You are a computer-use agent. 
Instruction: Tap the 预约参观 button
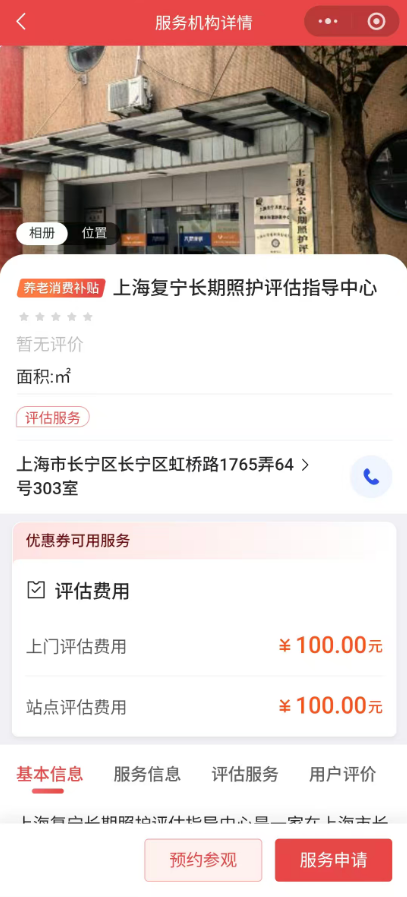click(203, 860)
